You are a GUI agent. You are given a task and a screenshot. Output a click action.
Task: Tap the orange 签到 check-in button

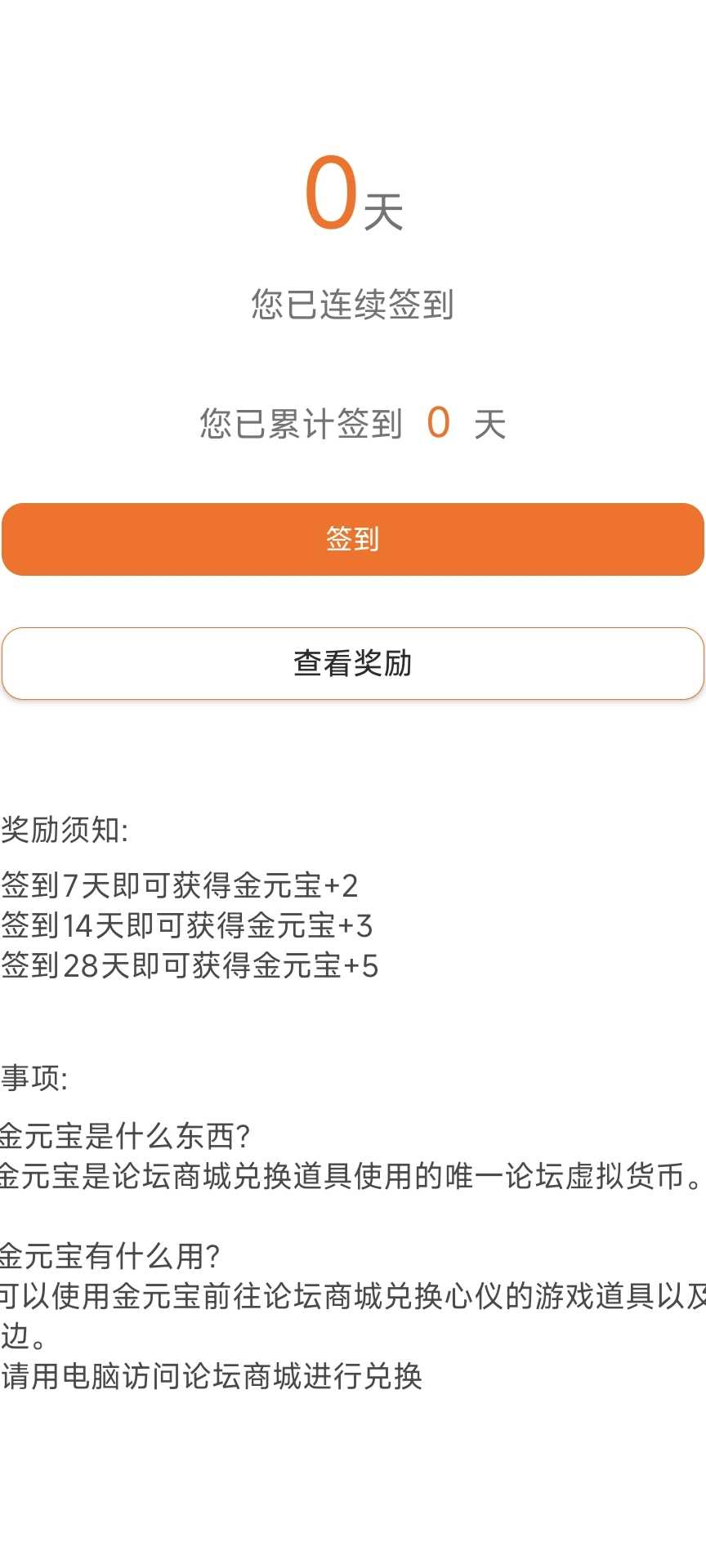point(353,540)
